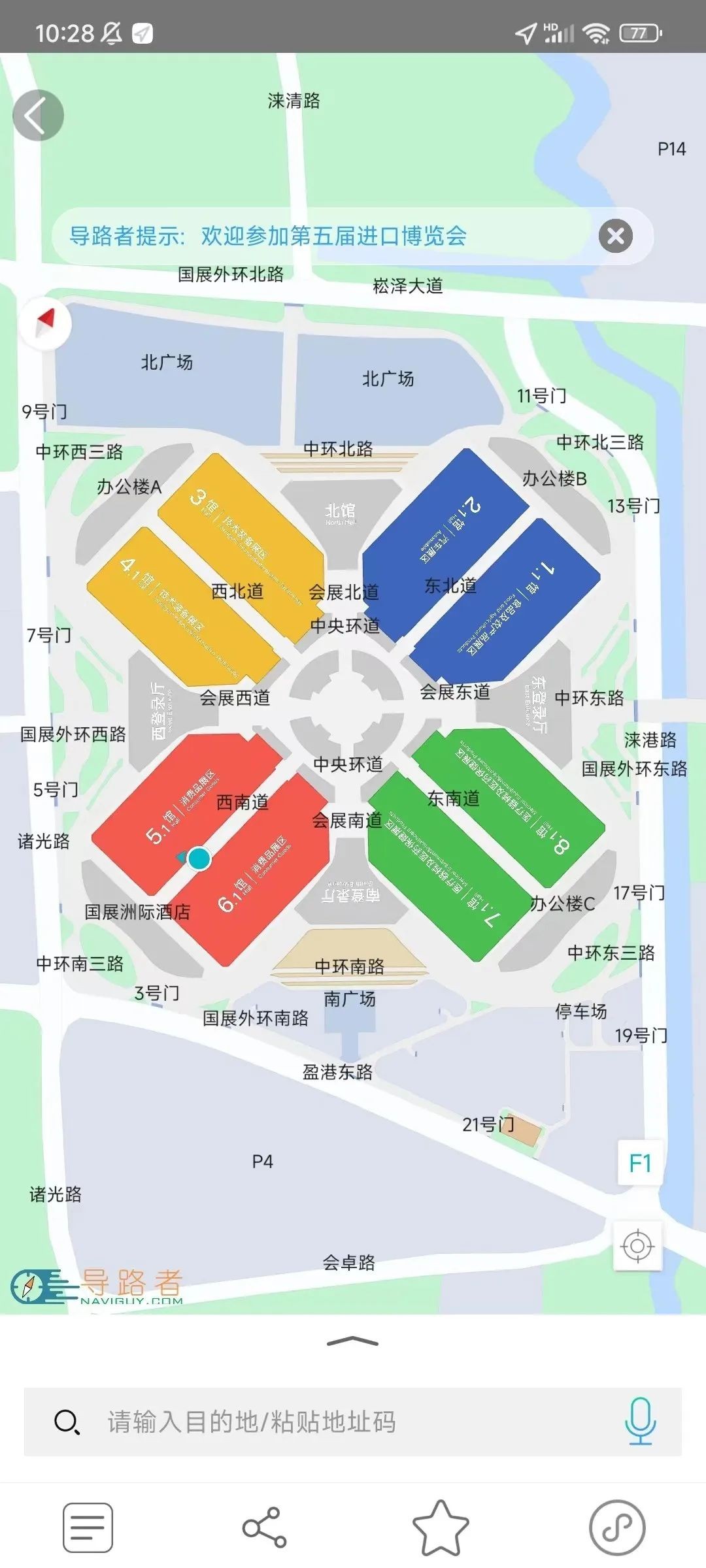
Task: Dismiss the 导路者提示 banner
Action: [x=615, y=236]
